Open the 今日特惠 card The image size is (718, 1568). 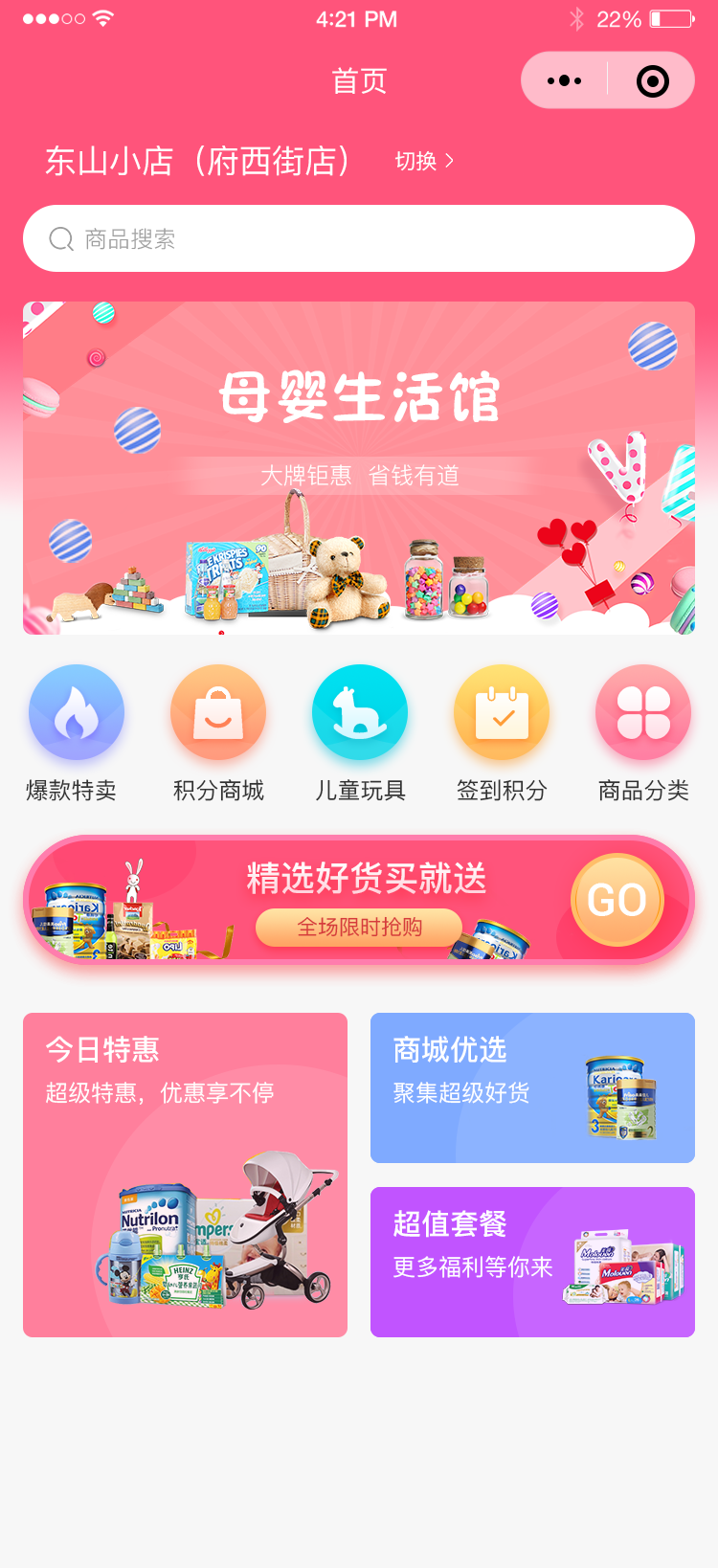(185, 1175)
